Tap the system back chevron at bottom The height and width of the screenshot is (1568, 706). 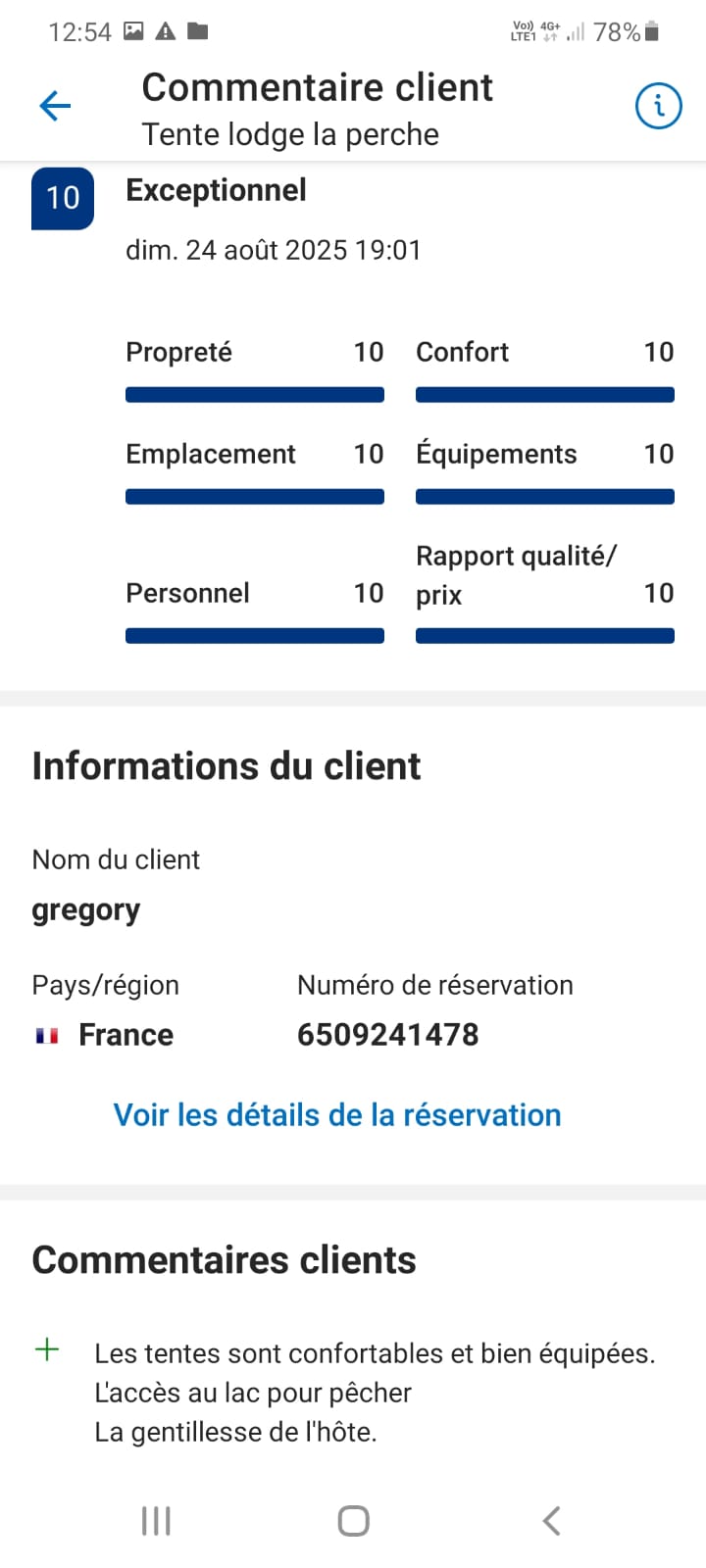(x=551, y=1521)
